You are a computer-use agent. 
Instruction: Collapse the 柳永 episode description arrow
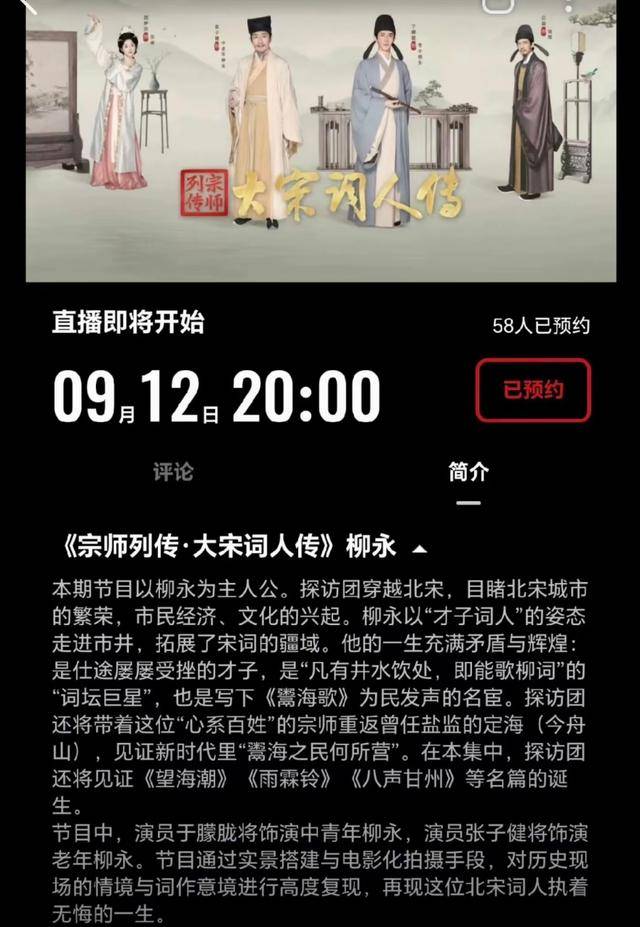(420, 549)
